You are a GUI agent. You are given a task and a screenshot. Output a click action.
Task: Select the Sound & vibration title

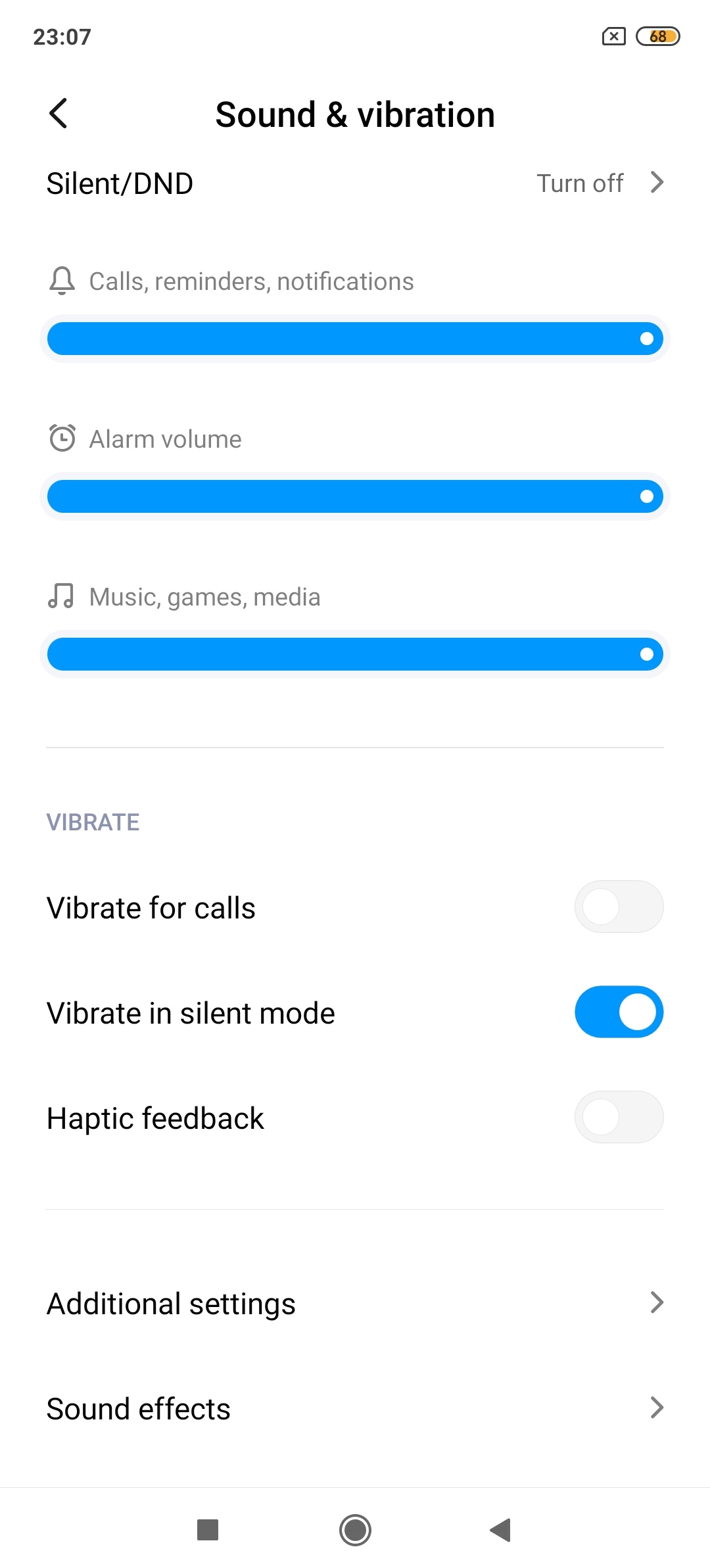click(355, 114)
